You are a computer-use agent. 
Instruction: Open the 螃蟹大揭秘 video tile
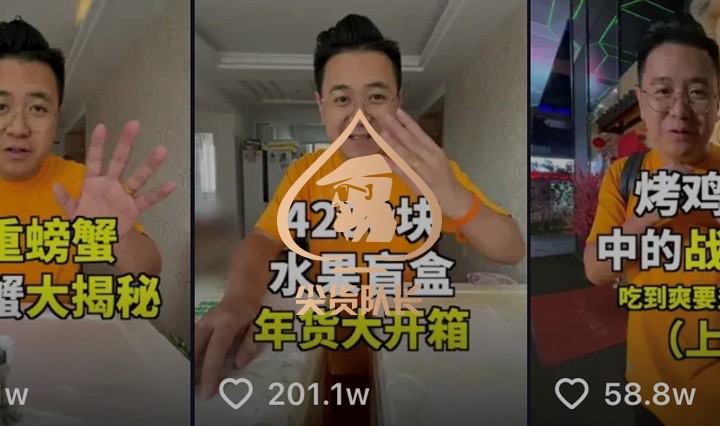92,200
